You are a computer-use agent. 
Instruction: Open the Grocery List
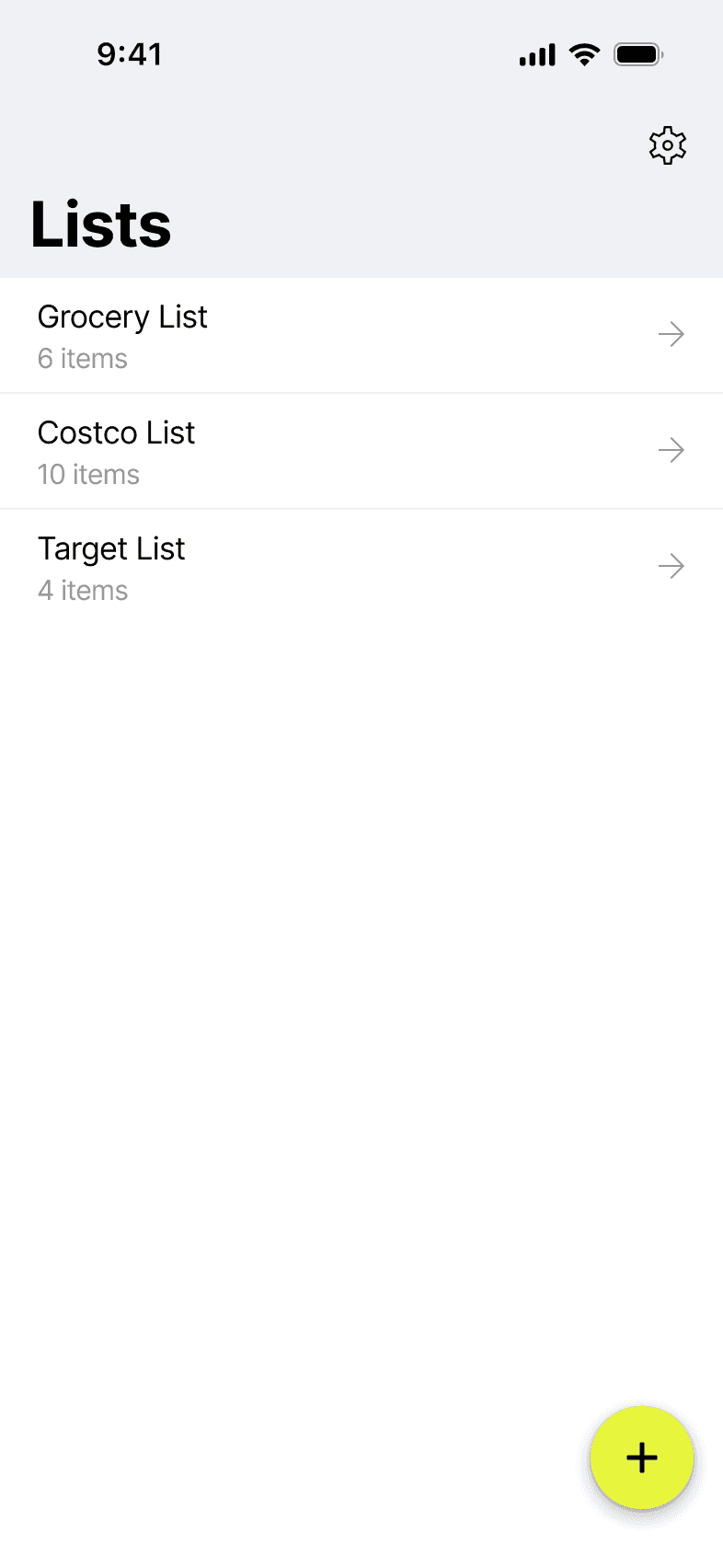(x=361, y=336)
